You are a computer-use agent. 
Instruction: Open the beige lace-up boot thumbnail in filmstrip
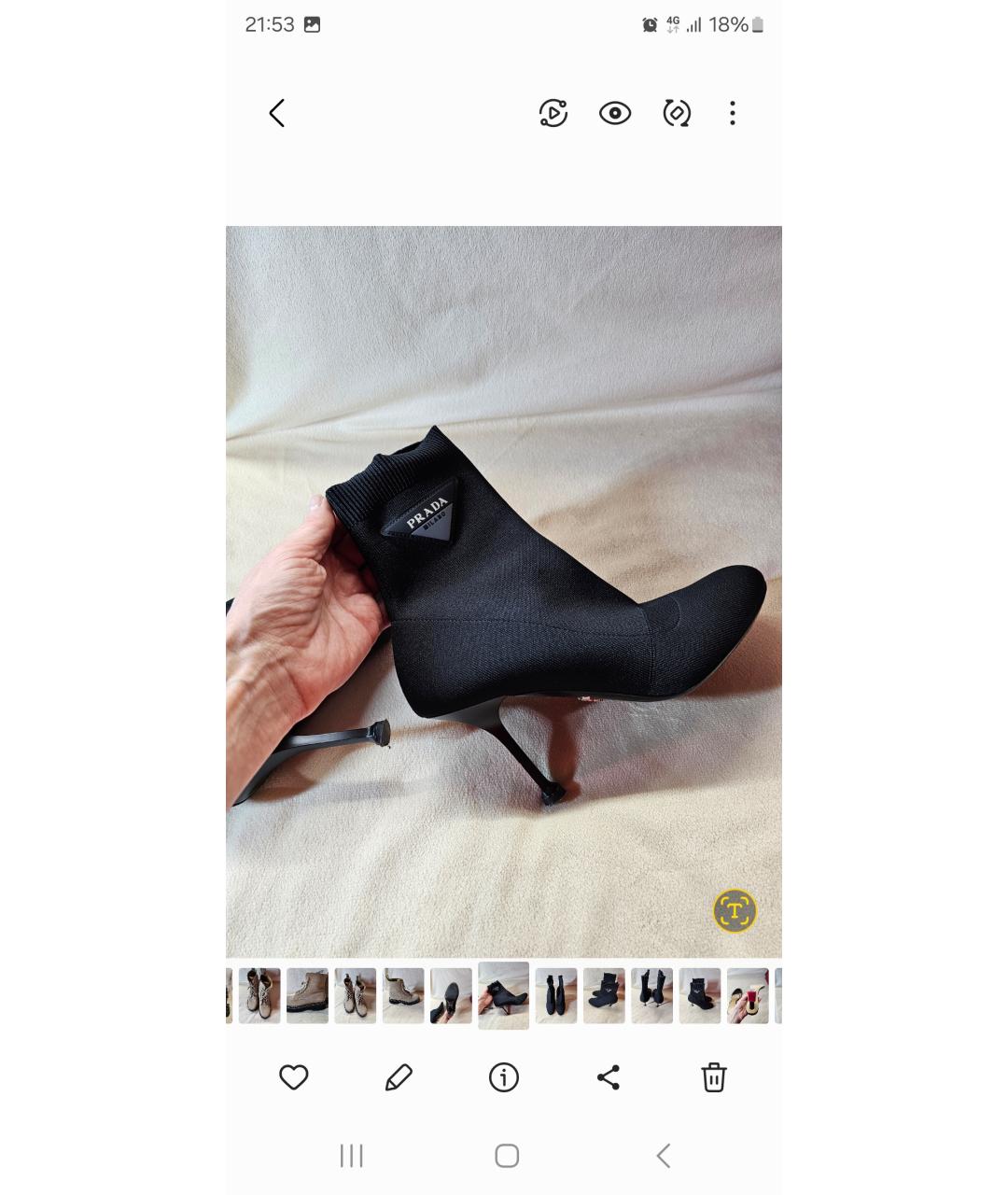point(356,995)
